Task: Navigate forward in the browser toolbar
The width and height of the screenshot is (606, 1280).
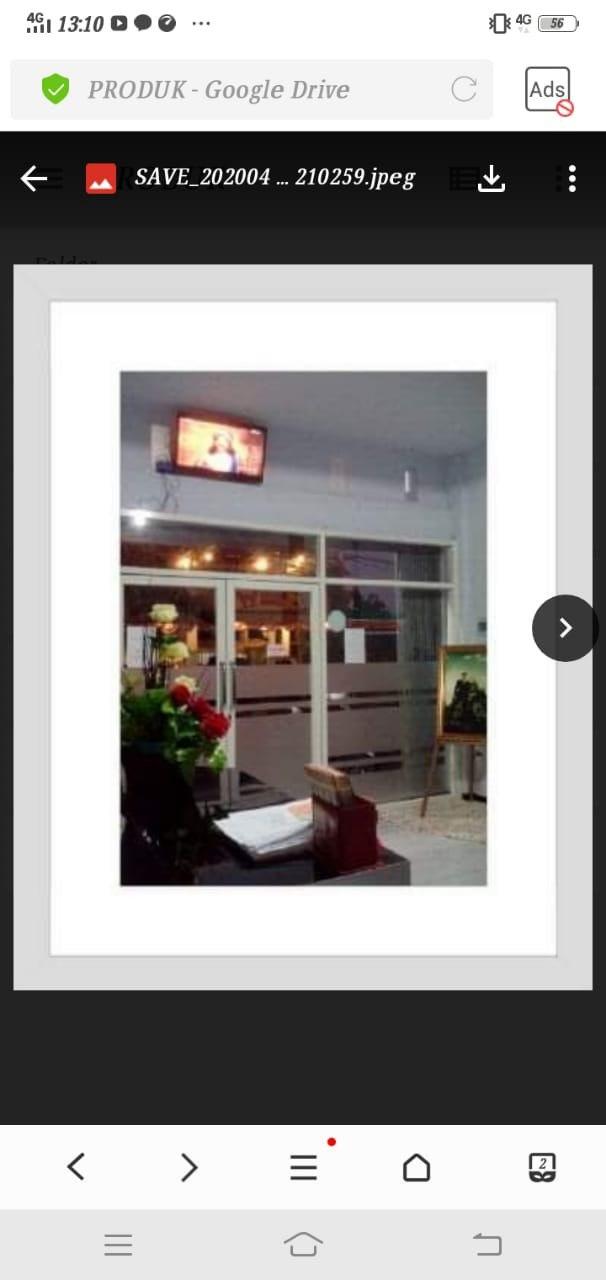Action: [x=189, y=1166]
